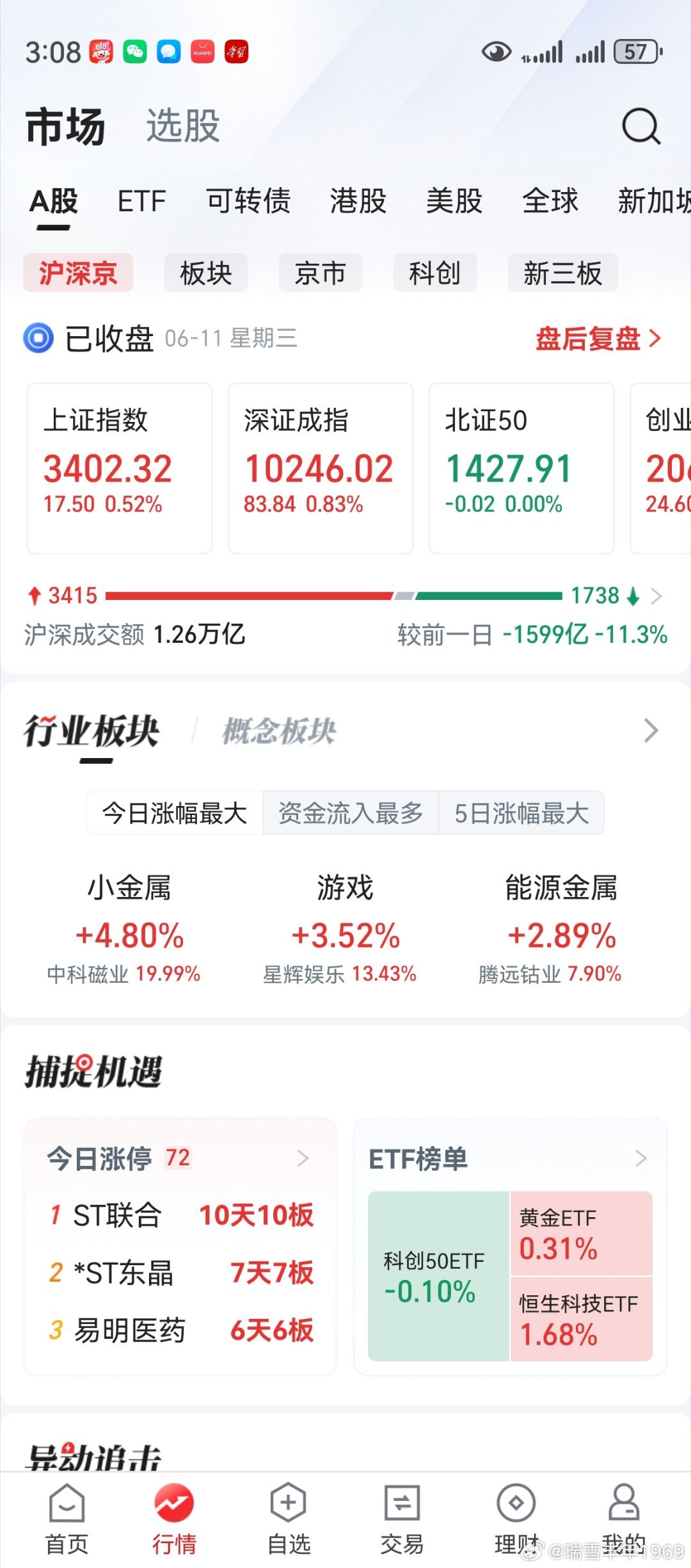Switch to the 港股 market tab
This screenshot has height=1568, width=691.
click(358, 202)
